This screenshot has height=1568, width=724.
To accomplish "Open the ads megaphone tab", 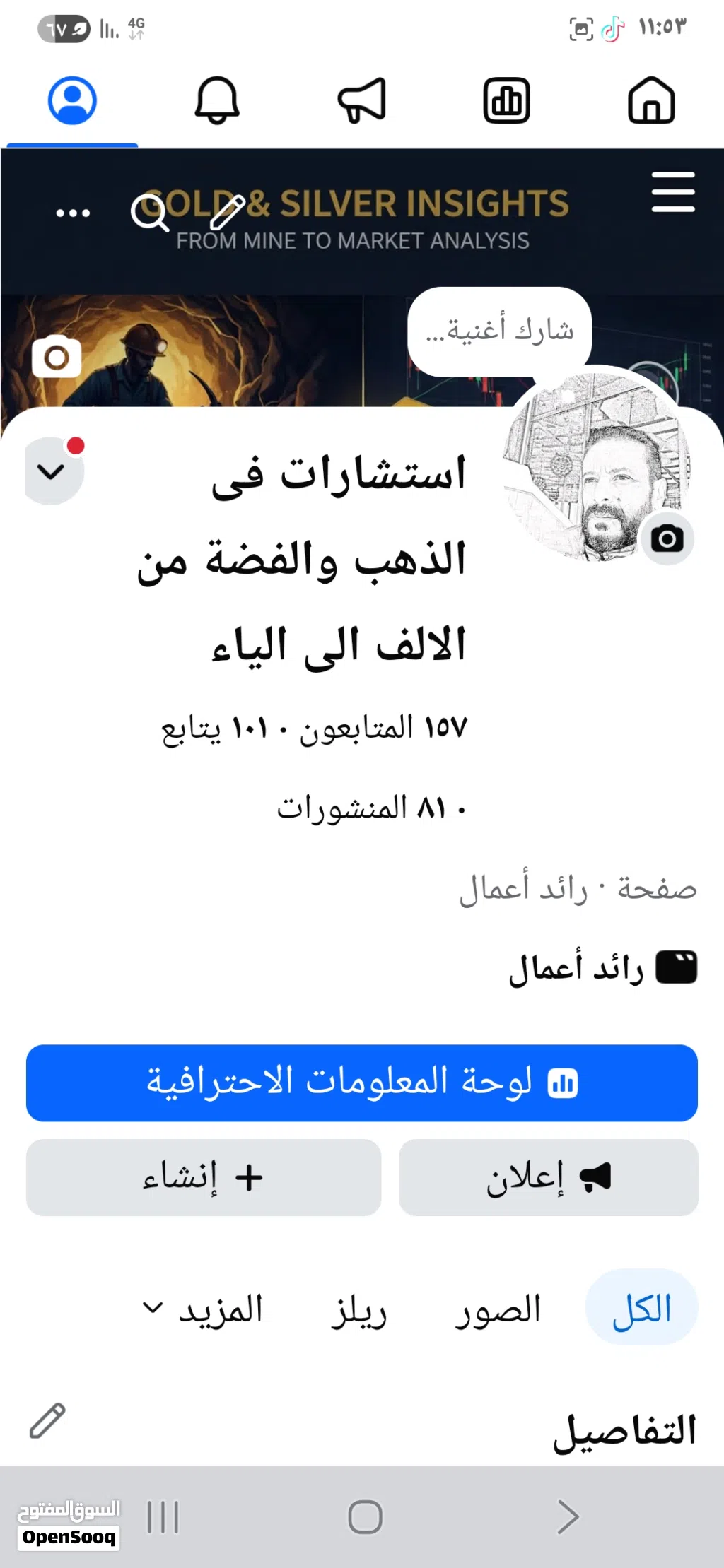I will [x=362, y=100].
